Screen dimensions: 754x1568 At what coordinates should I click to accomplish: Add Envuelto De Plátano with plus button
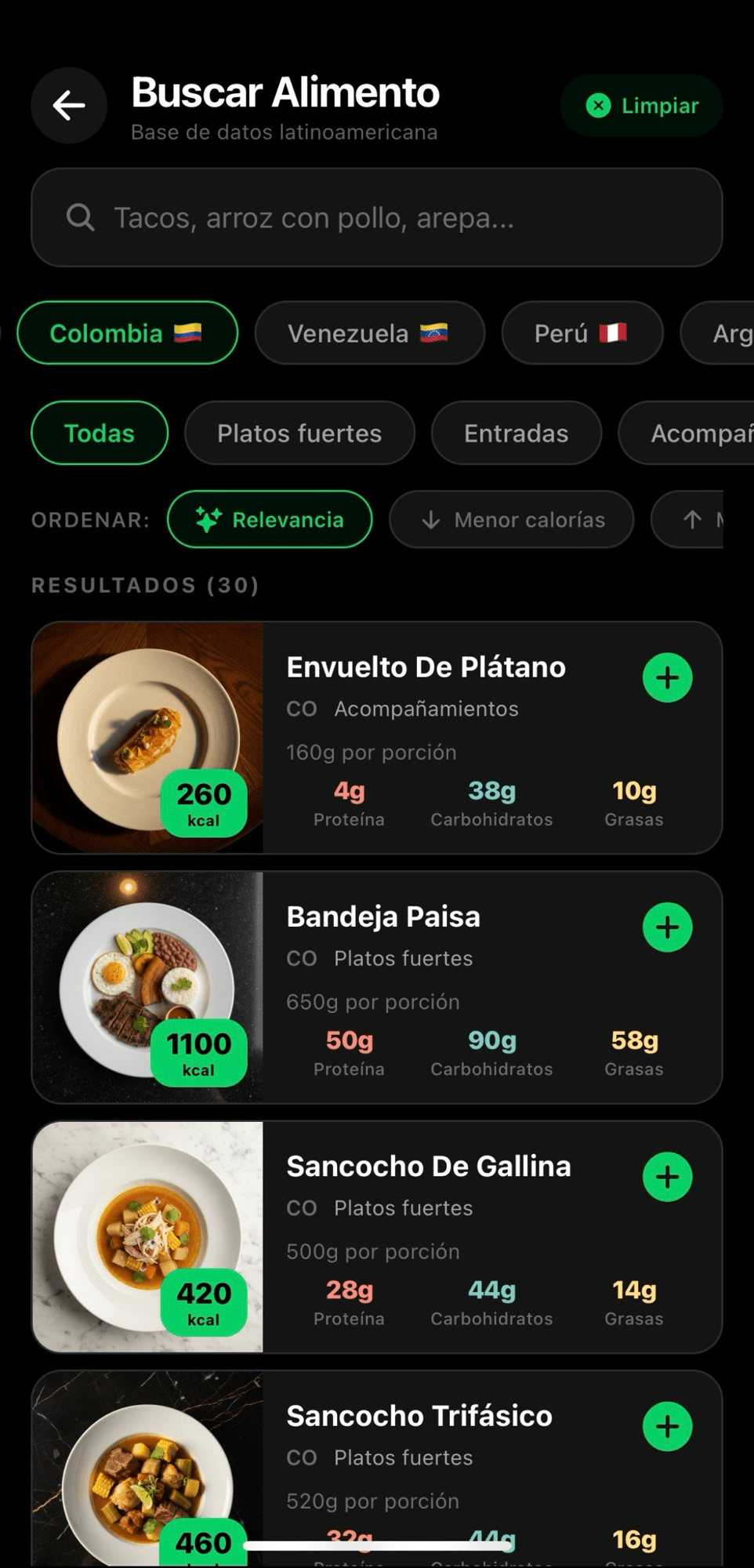click(667, 677)
